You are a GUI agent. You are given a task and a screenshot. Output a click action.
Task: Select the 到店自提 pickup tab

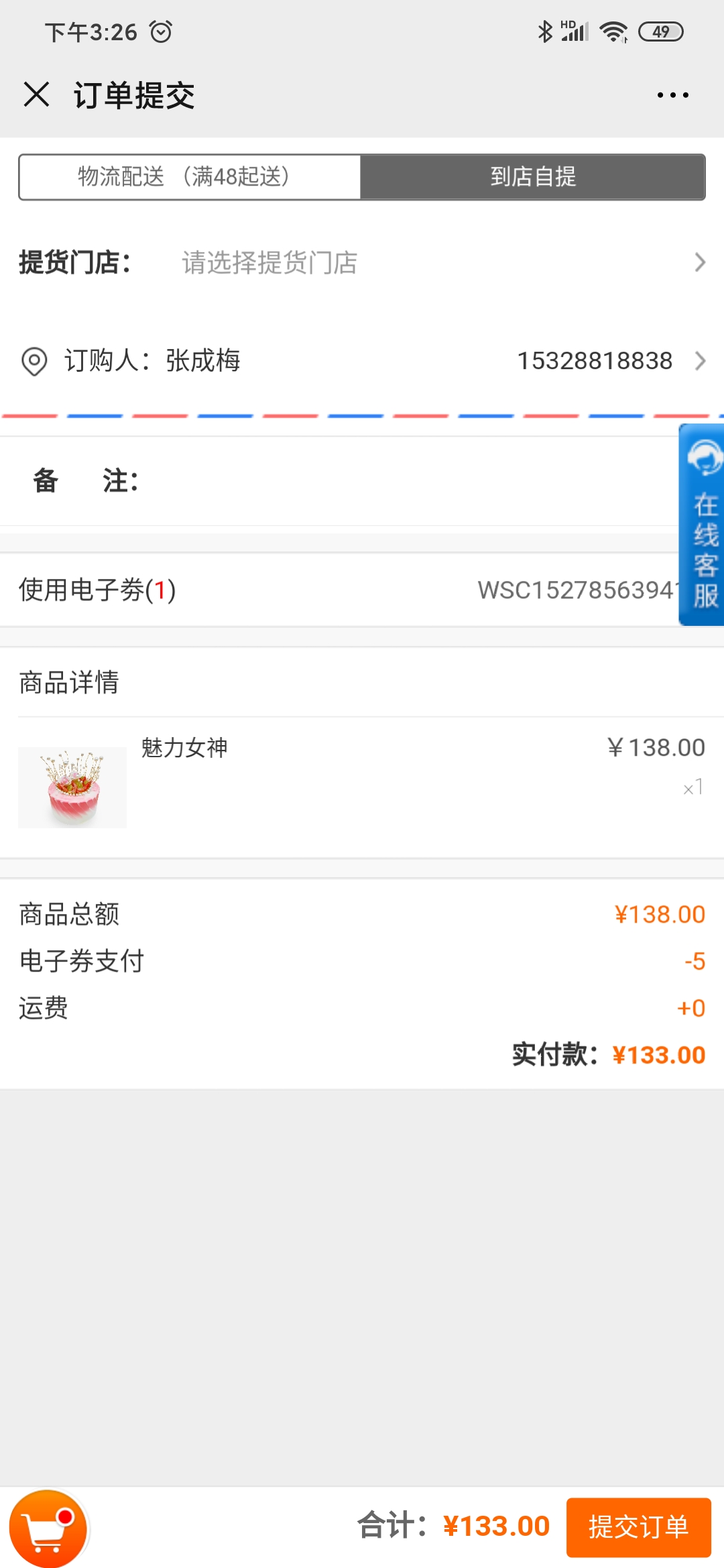point(533,177)
